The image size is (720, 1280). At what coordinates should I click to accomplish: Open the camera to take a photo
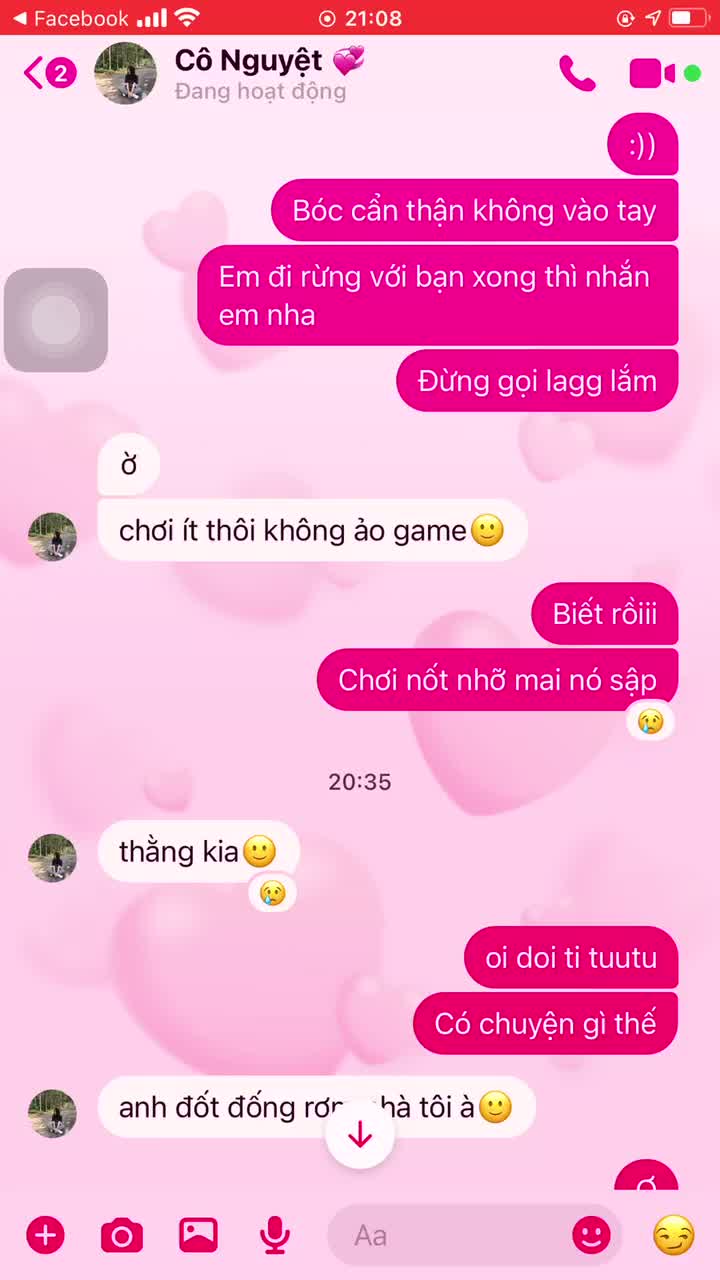tap(121, 1236)
